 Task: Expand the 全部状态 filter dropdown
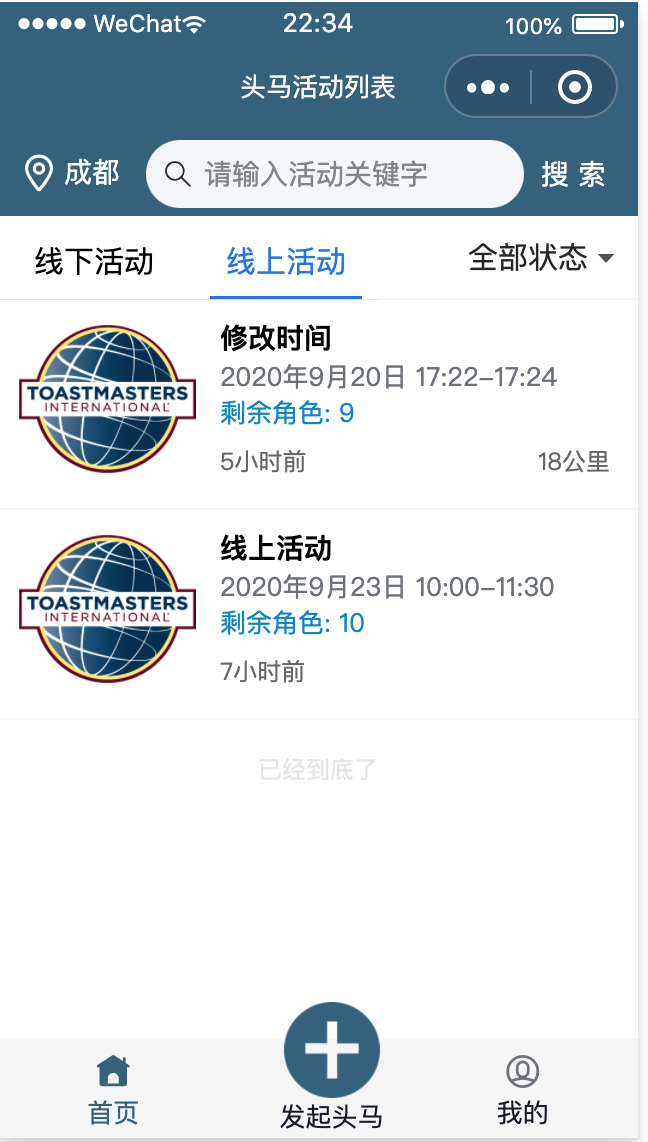541,257
